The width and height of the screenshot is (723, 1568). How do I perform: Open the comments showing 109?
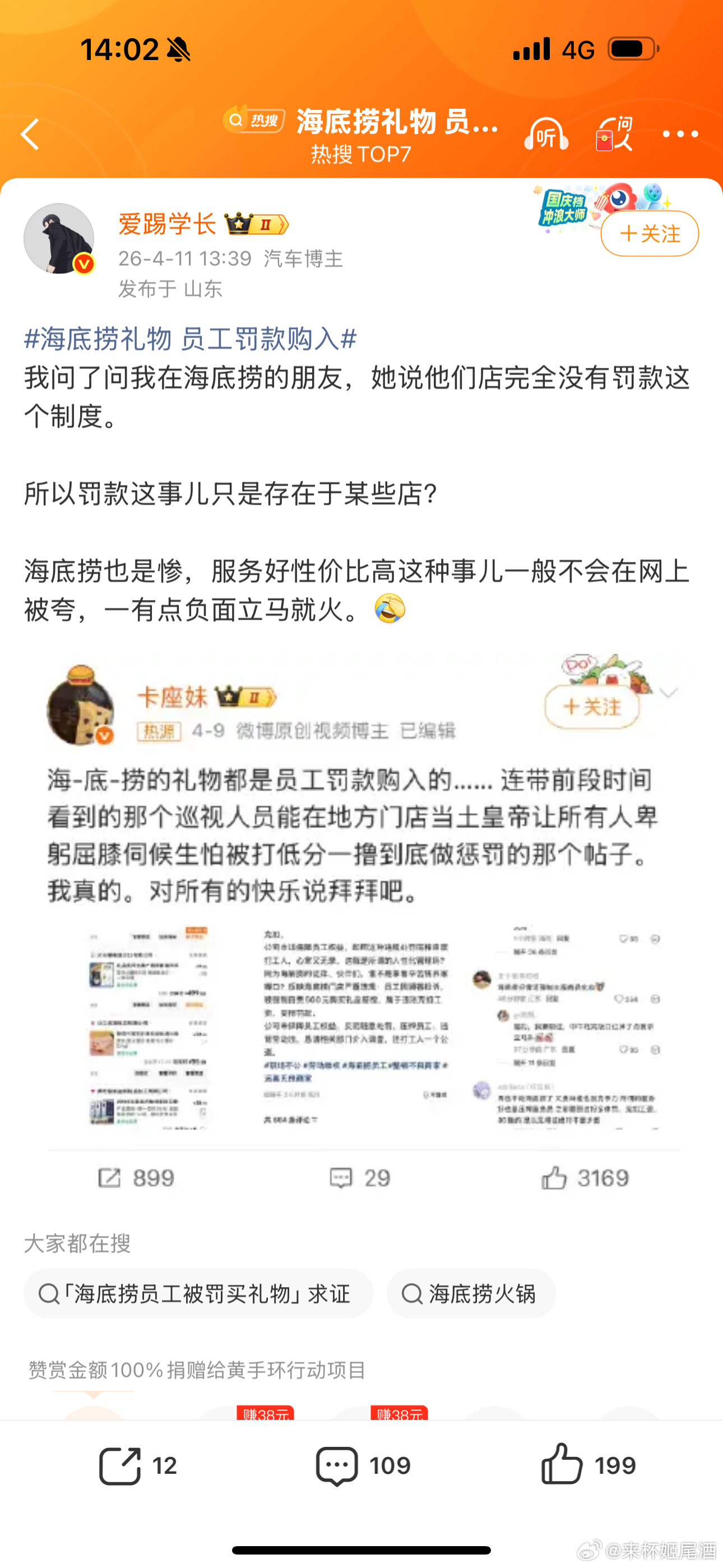tap(363, 1466)
